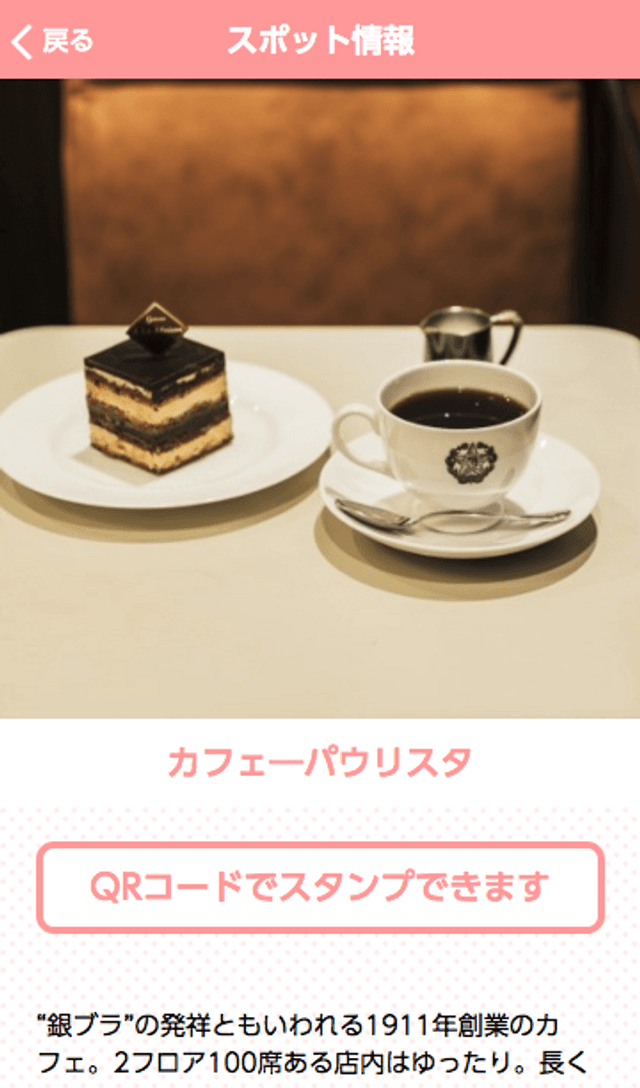The image size is (640, 1088).
Task: Go back with the 戻る button
Action: click(52, 41)
